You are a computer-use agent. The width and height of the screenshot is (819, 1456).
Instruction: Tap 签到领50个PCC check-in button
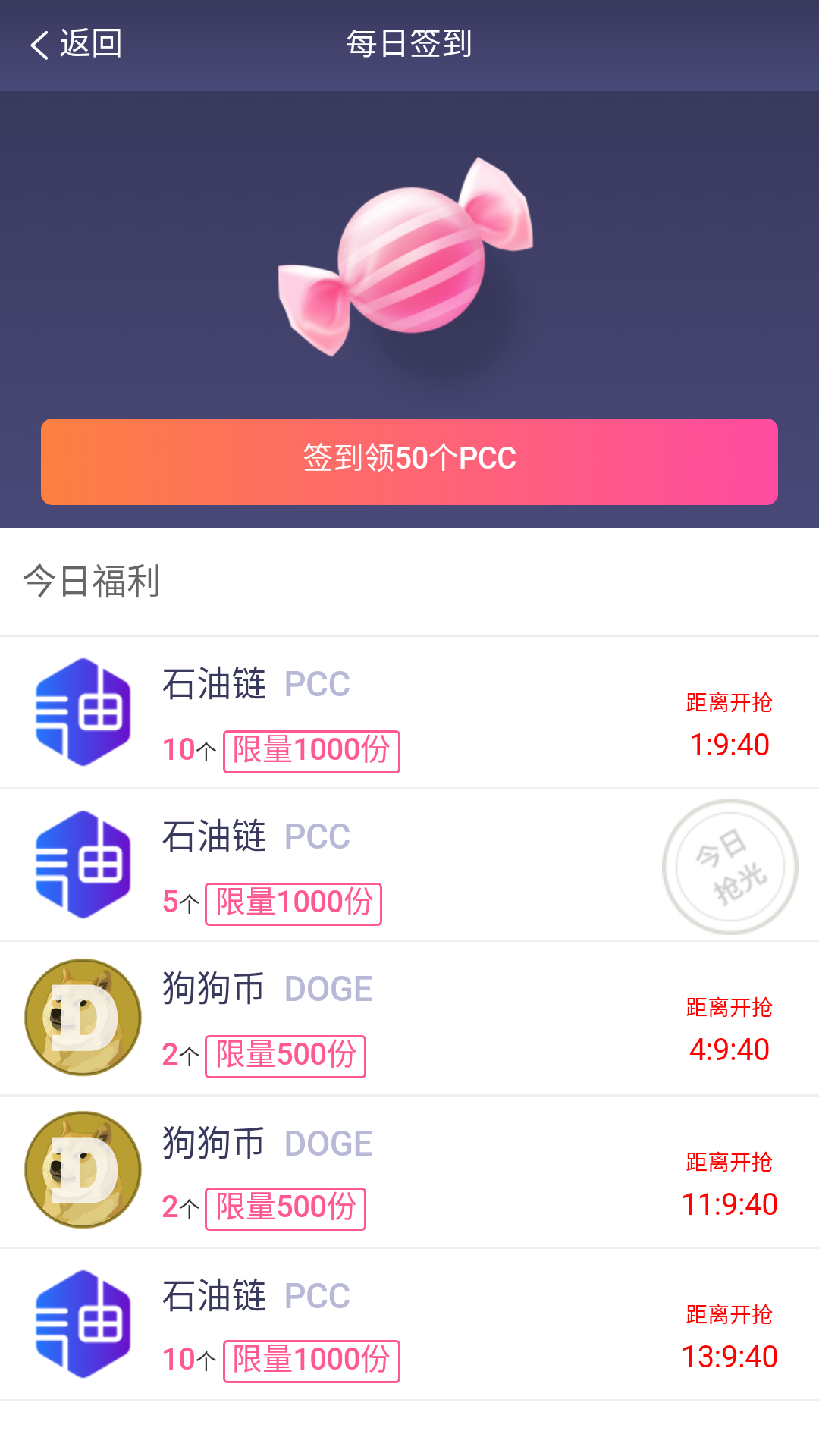tap(409, 461)
